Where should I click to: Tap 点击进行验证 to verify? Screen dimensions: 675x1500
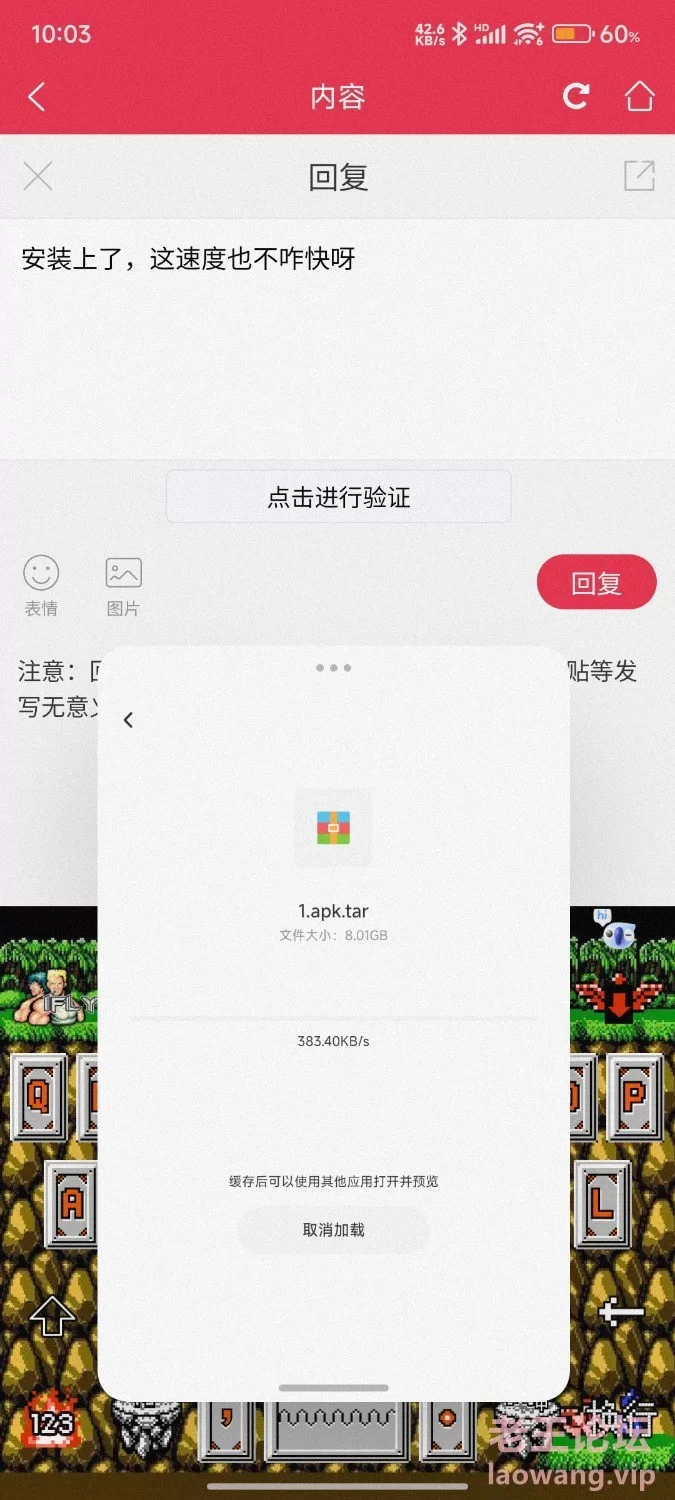[x=338, y=497]
